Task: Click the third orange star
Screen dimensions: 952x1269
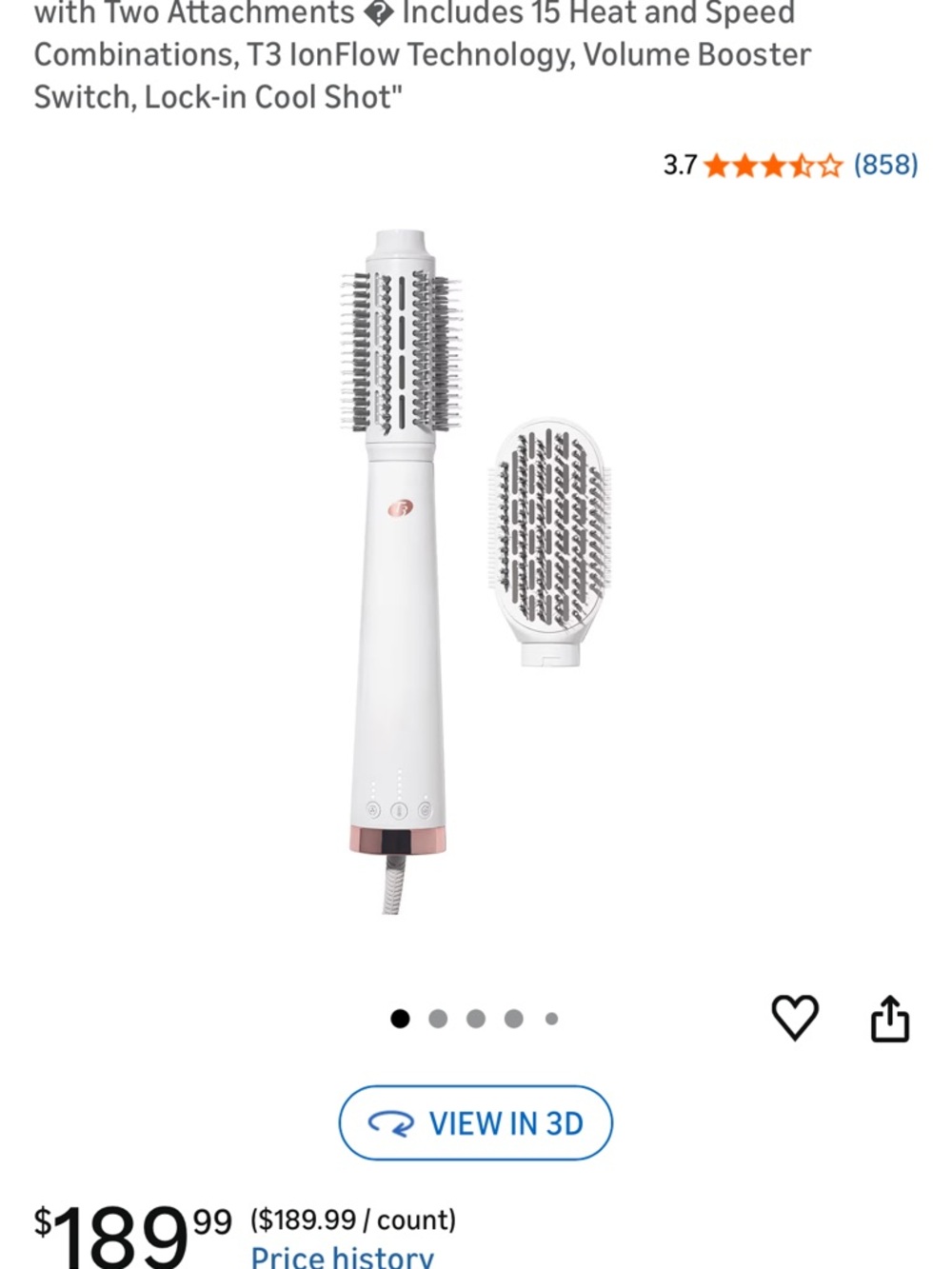Action: 773,166
